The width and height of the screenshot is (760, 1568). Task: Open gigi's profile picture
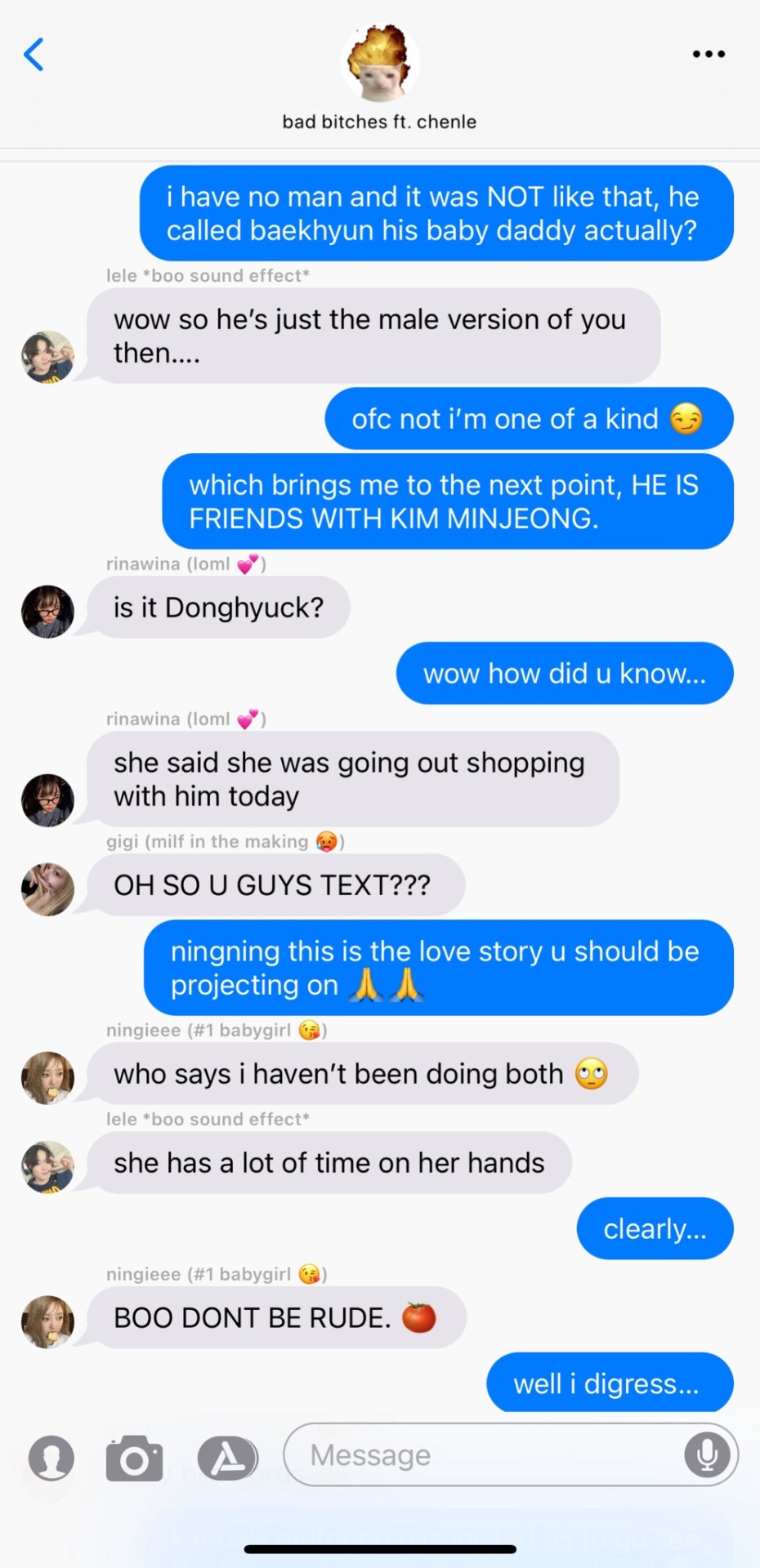point(47,889)
